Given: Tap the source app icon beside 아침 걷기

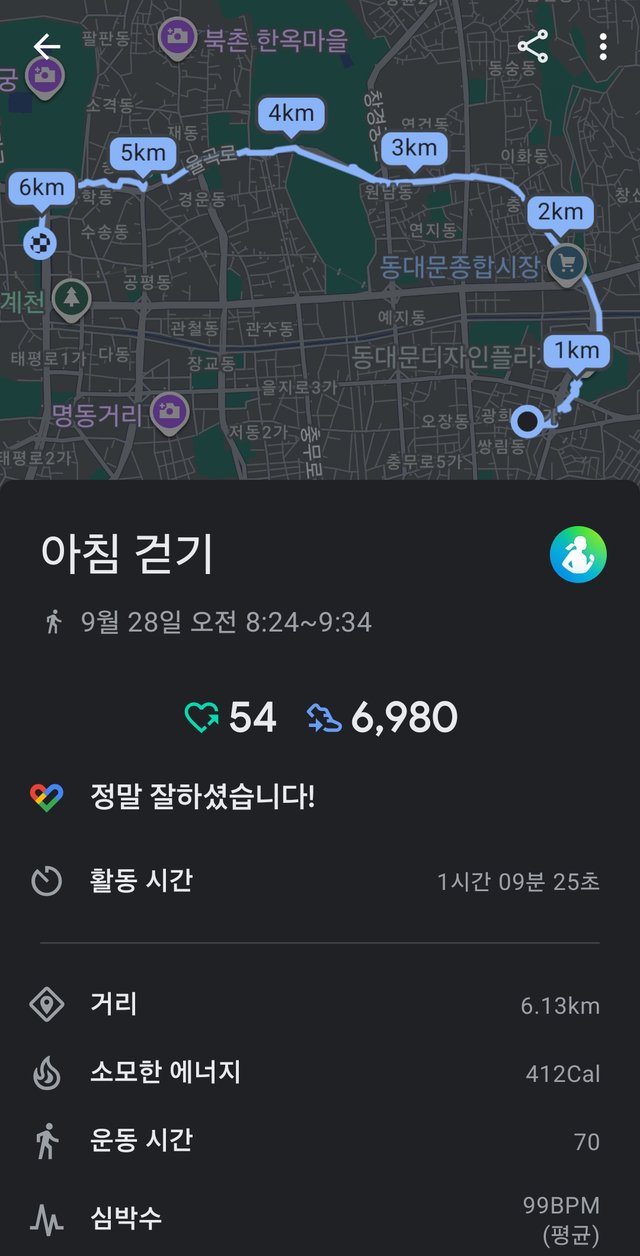Looking at the screenshot, I should click(x=578, y=555).
